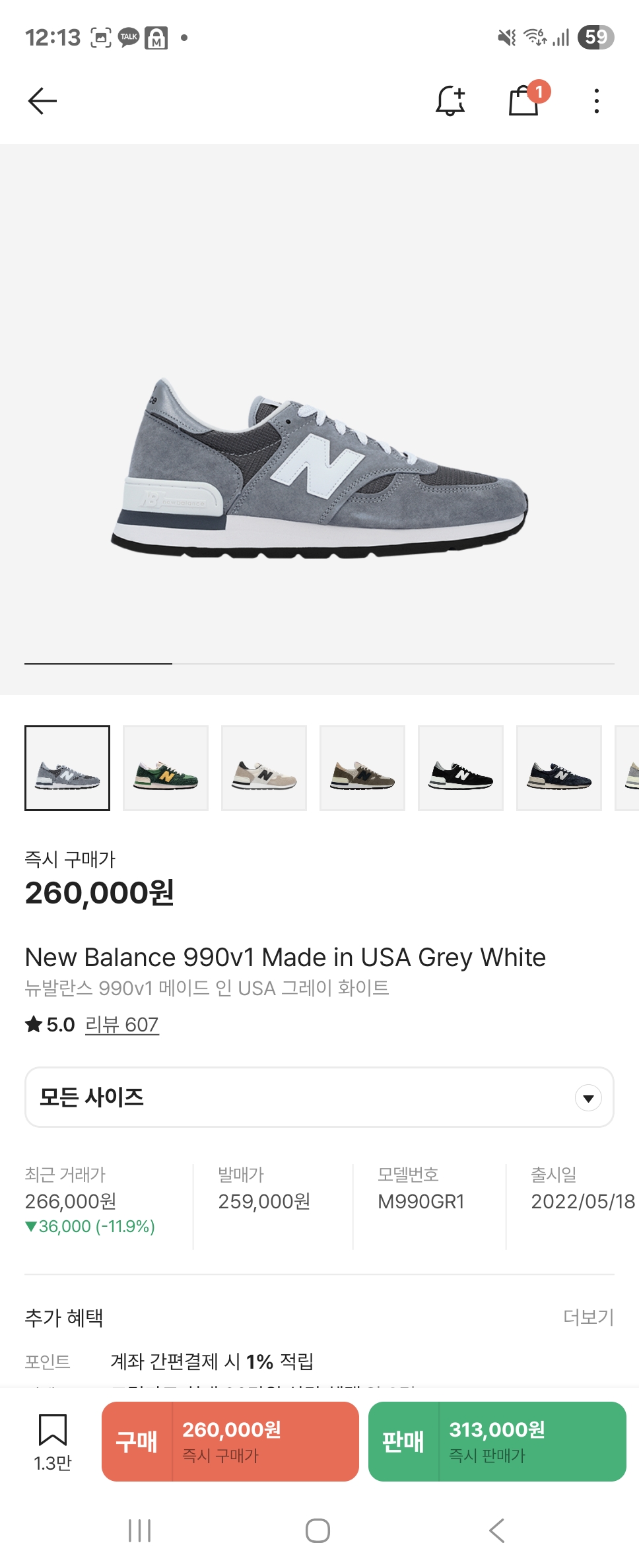Select the beige and white colorway thumbnail

(264, 768)
